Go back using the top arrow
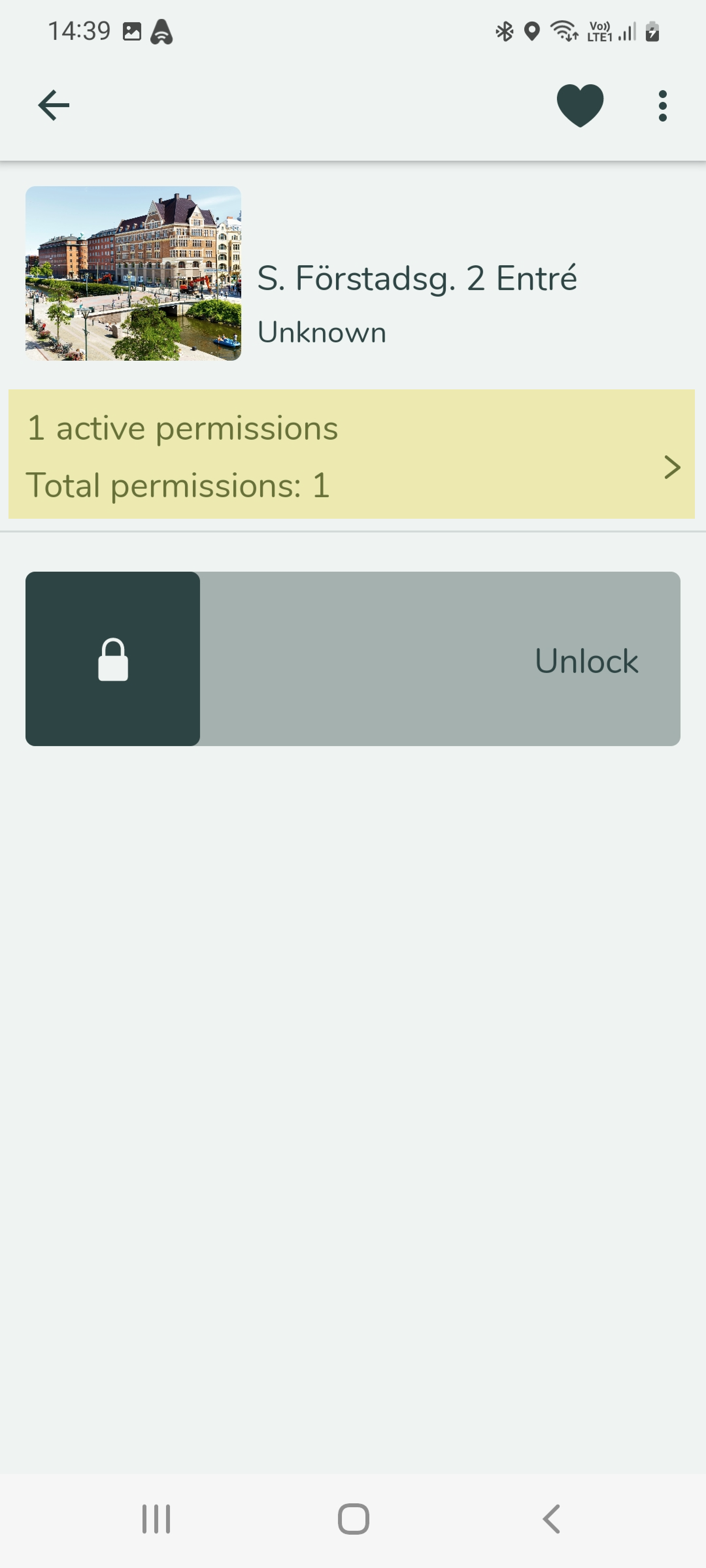 coord(54,105)
